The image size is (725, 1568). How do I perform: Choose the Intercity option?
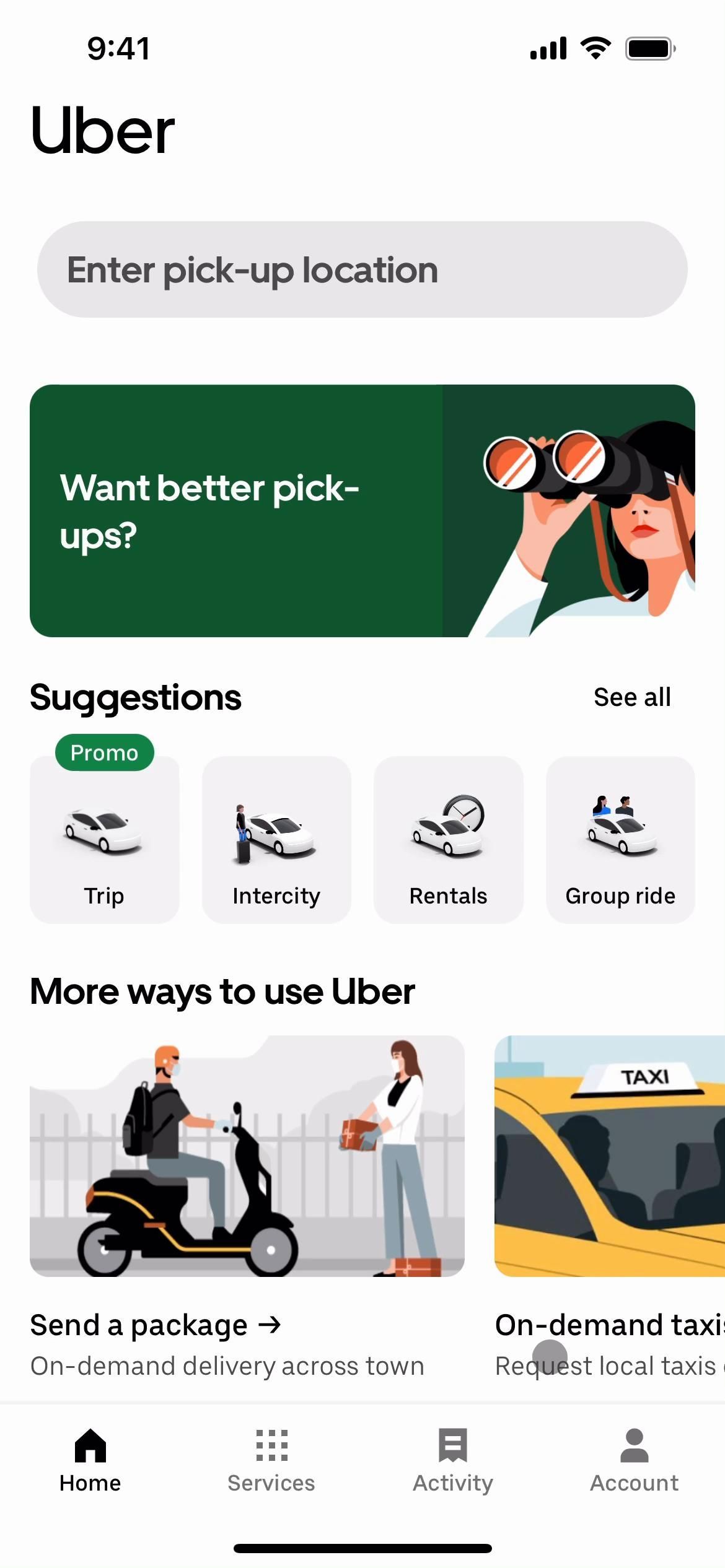pyautogui.click(x=276, y=840)
